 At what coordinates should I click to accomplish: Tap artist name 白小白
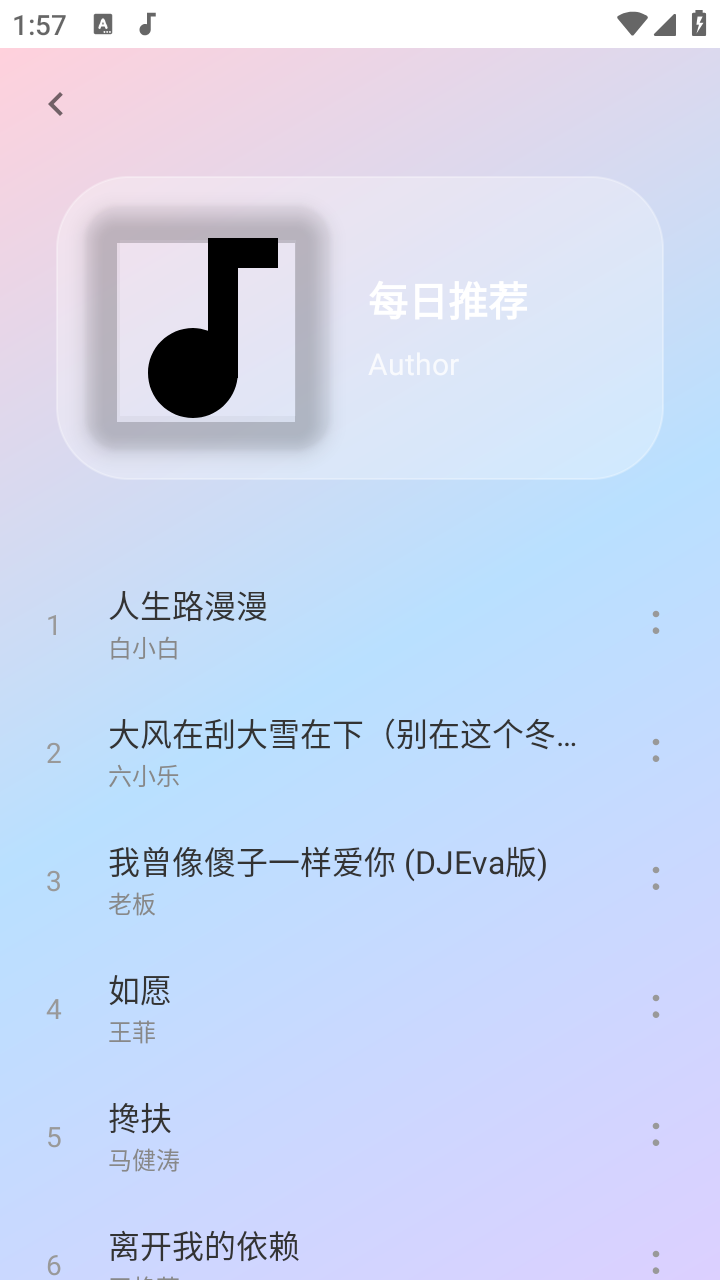[142, 648]
